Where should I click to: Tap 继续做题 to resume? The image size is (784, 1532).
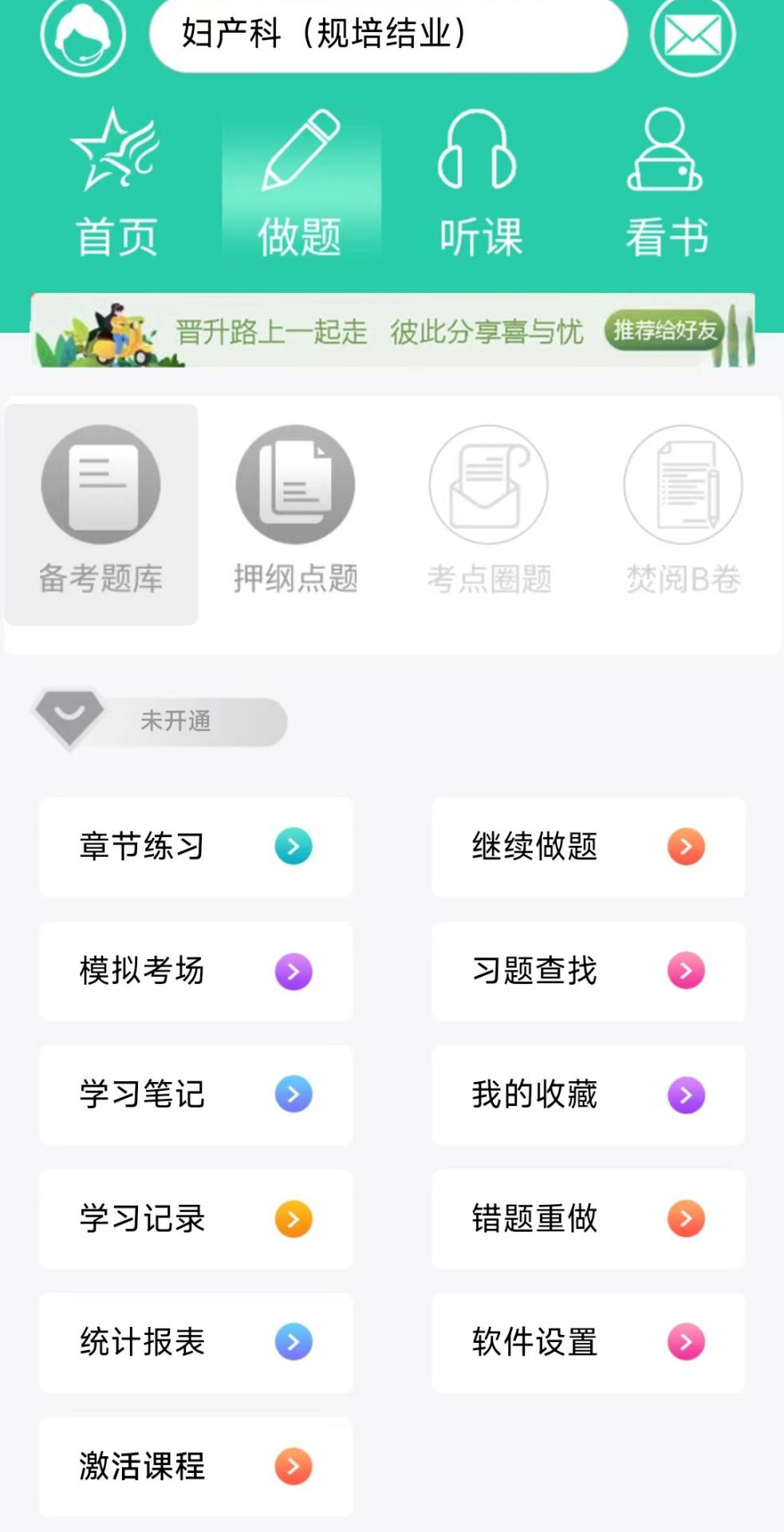588,847
